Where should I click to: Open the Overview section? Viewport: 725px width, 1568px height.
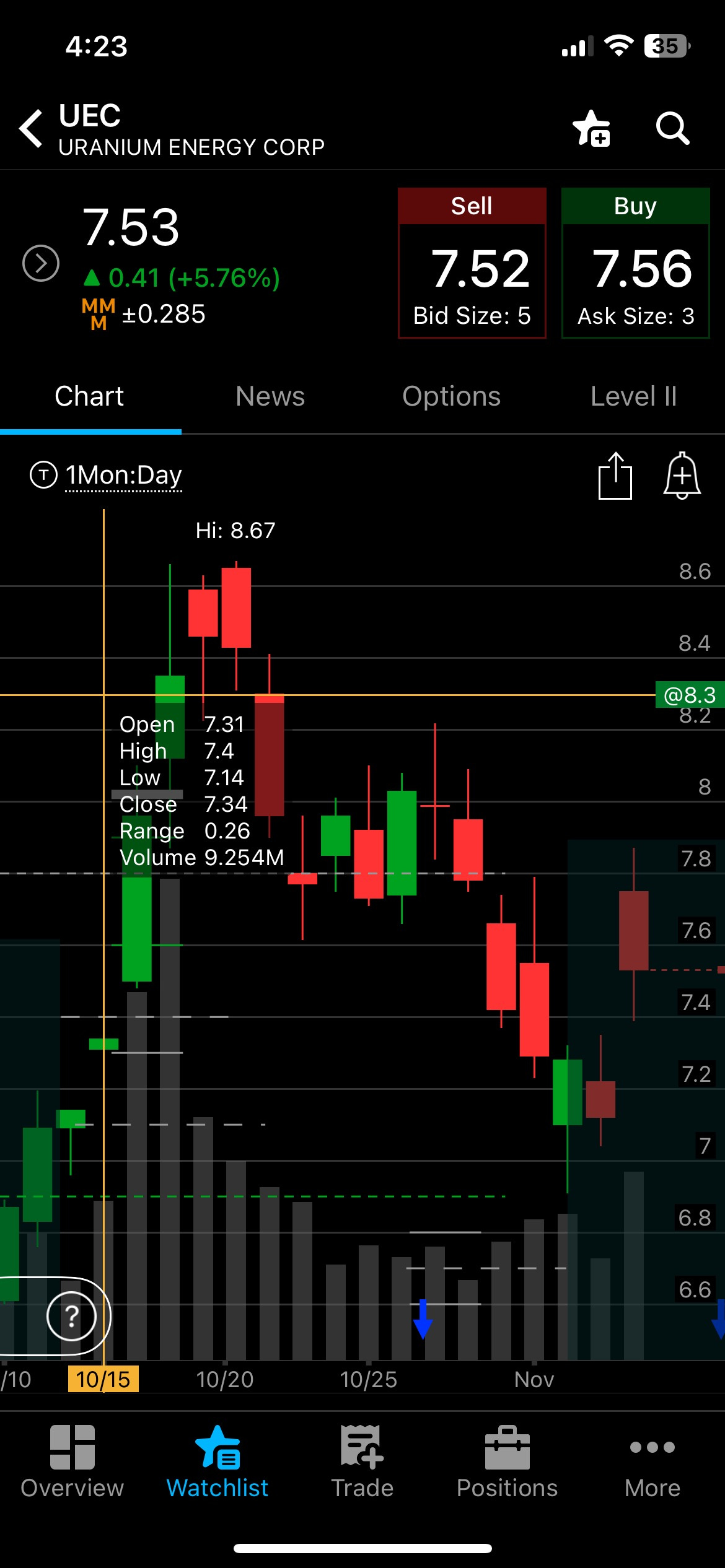point(72,1462)
